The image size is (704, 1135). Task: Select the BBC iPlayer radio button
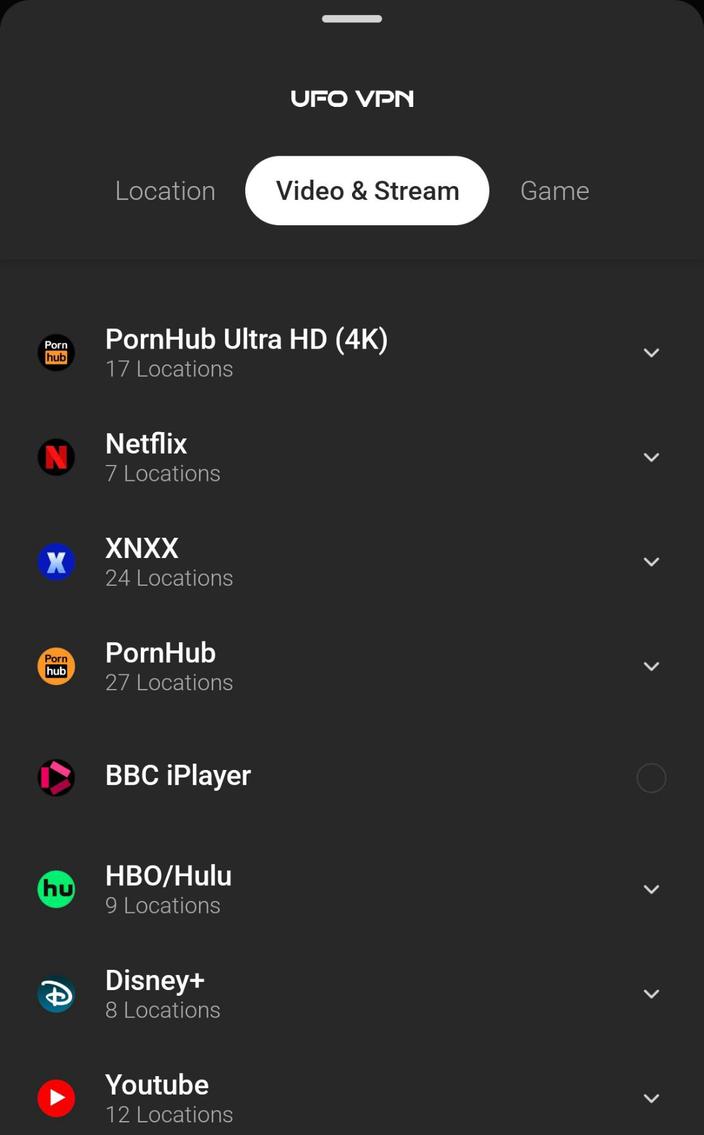coord(651,778)
